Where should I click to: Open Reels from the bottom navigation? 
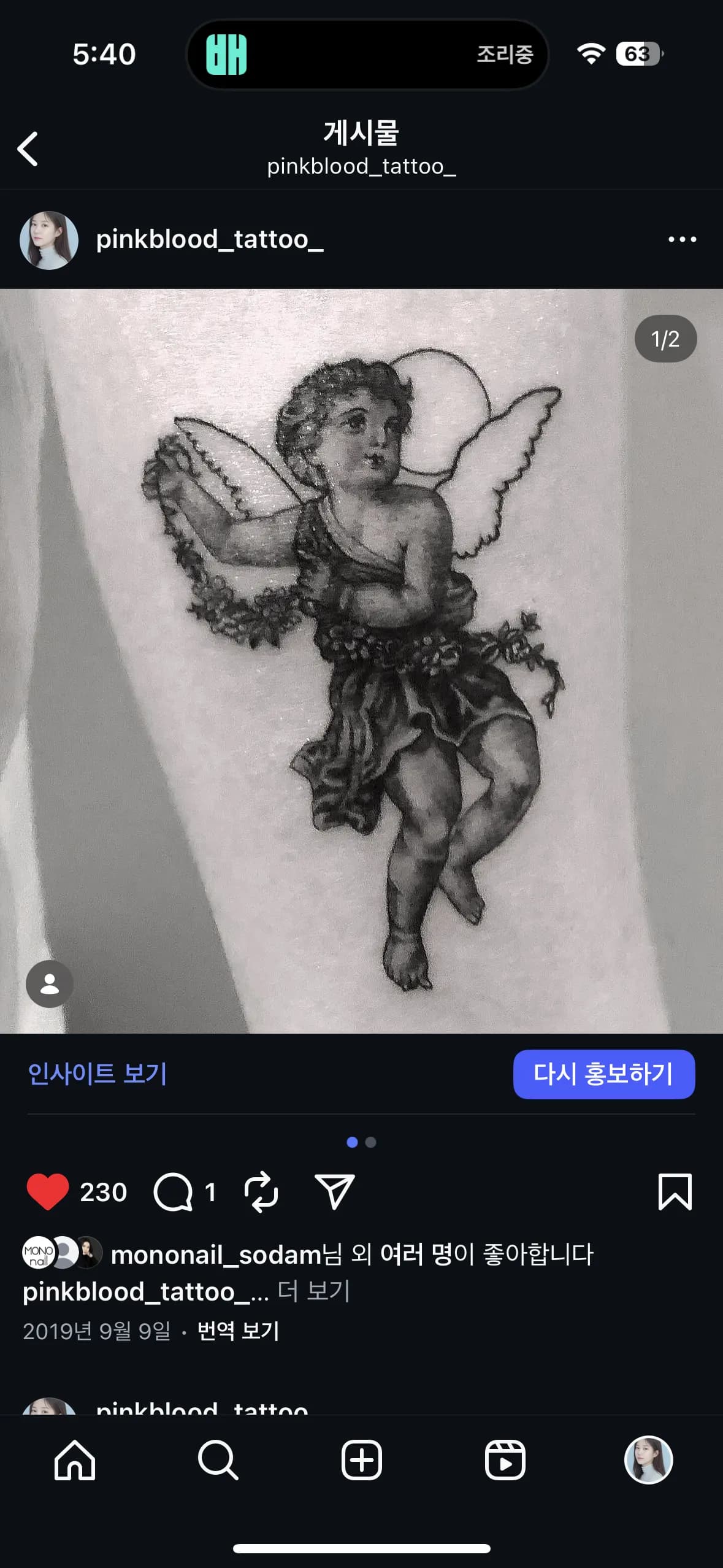pos(505,1460)
